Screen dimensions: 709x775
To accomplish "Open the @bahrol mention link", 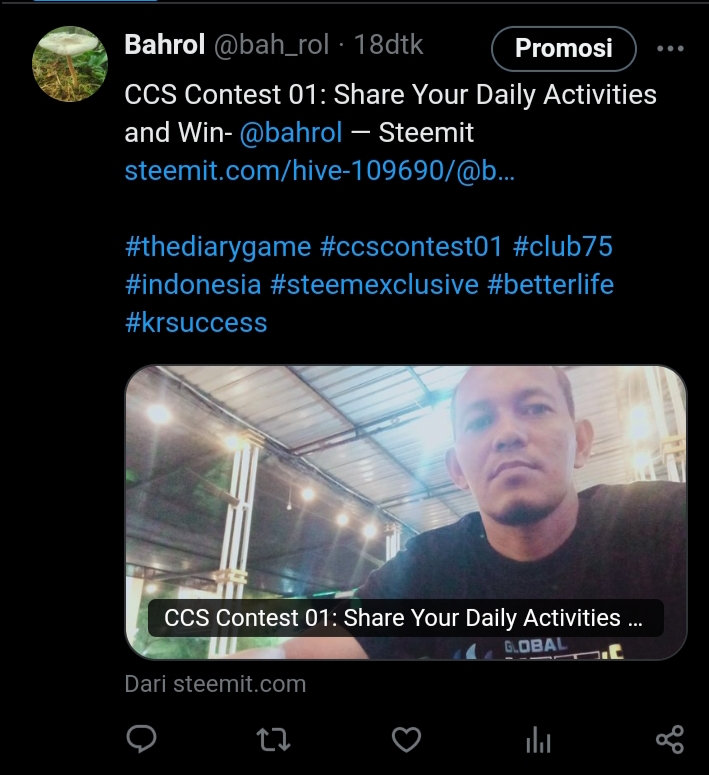I will pos(290,132).
